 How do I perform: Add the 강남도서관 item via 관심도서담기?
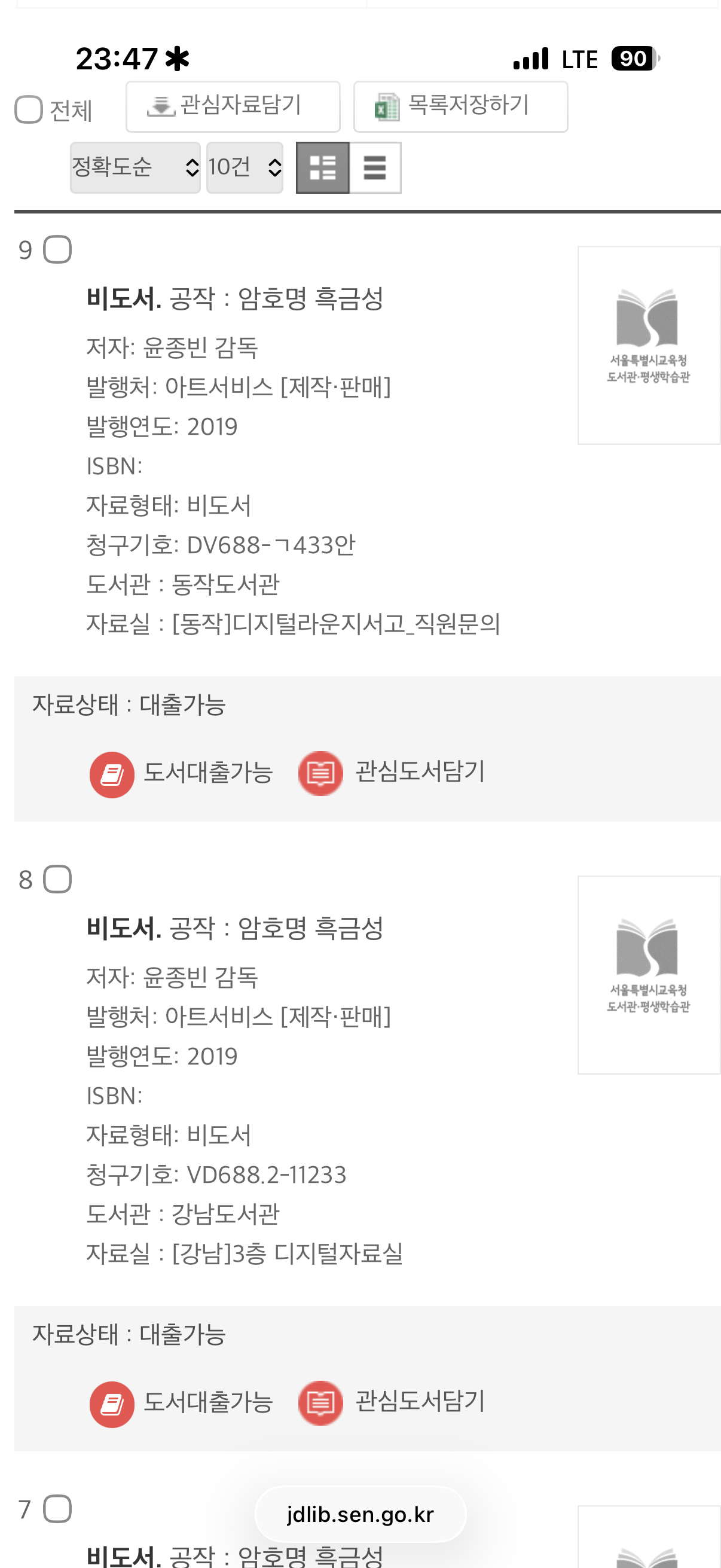point(391,1402)
